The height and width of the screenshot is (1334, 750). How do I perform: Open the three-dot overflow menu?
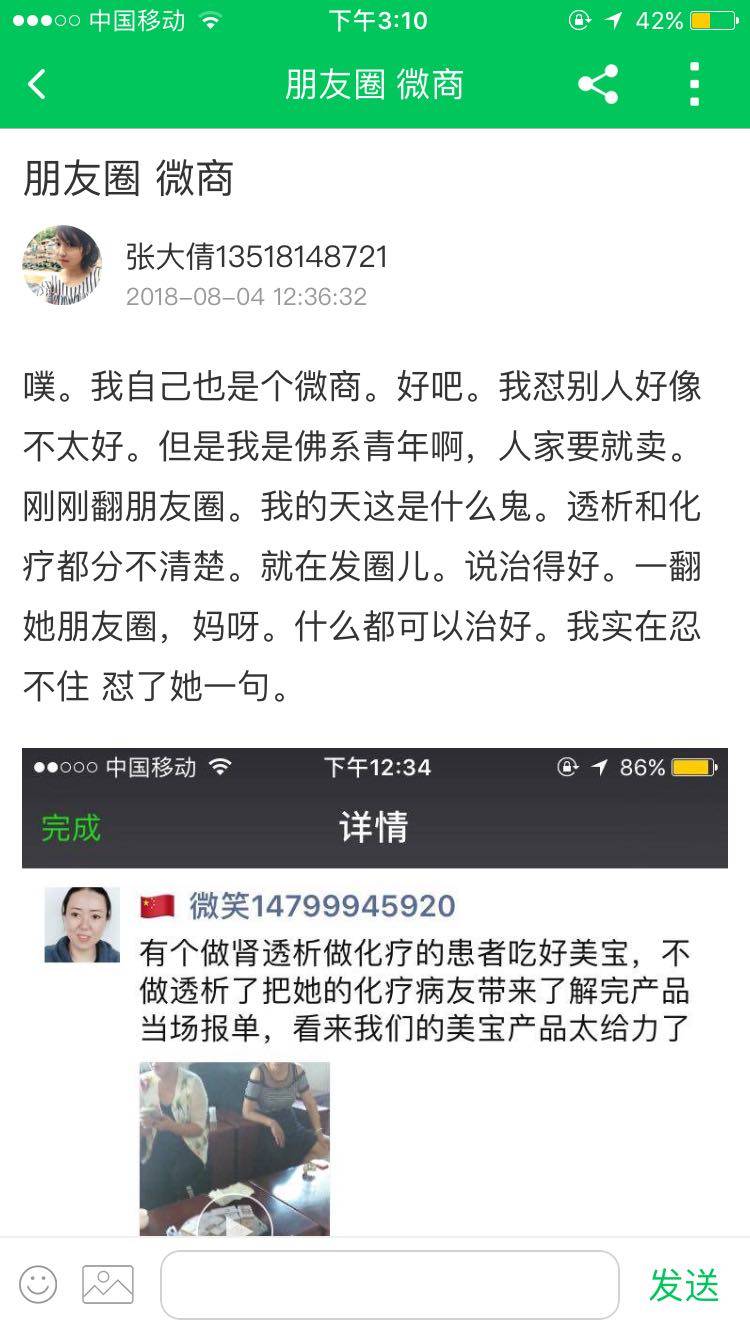(694, 84)
